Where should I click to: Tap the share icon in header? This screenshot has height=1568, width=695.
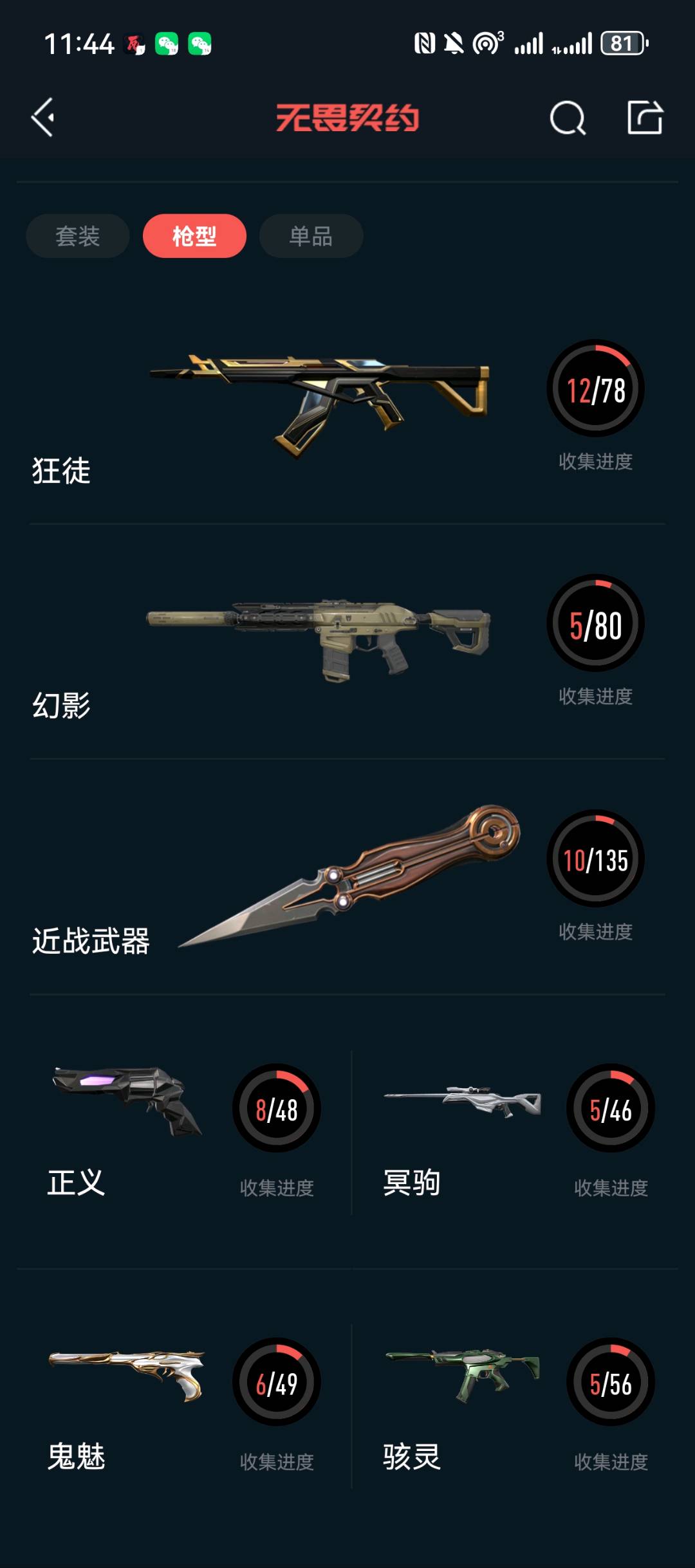pyautogui.click(x=645, y=118)
